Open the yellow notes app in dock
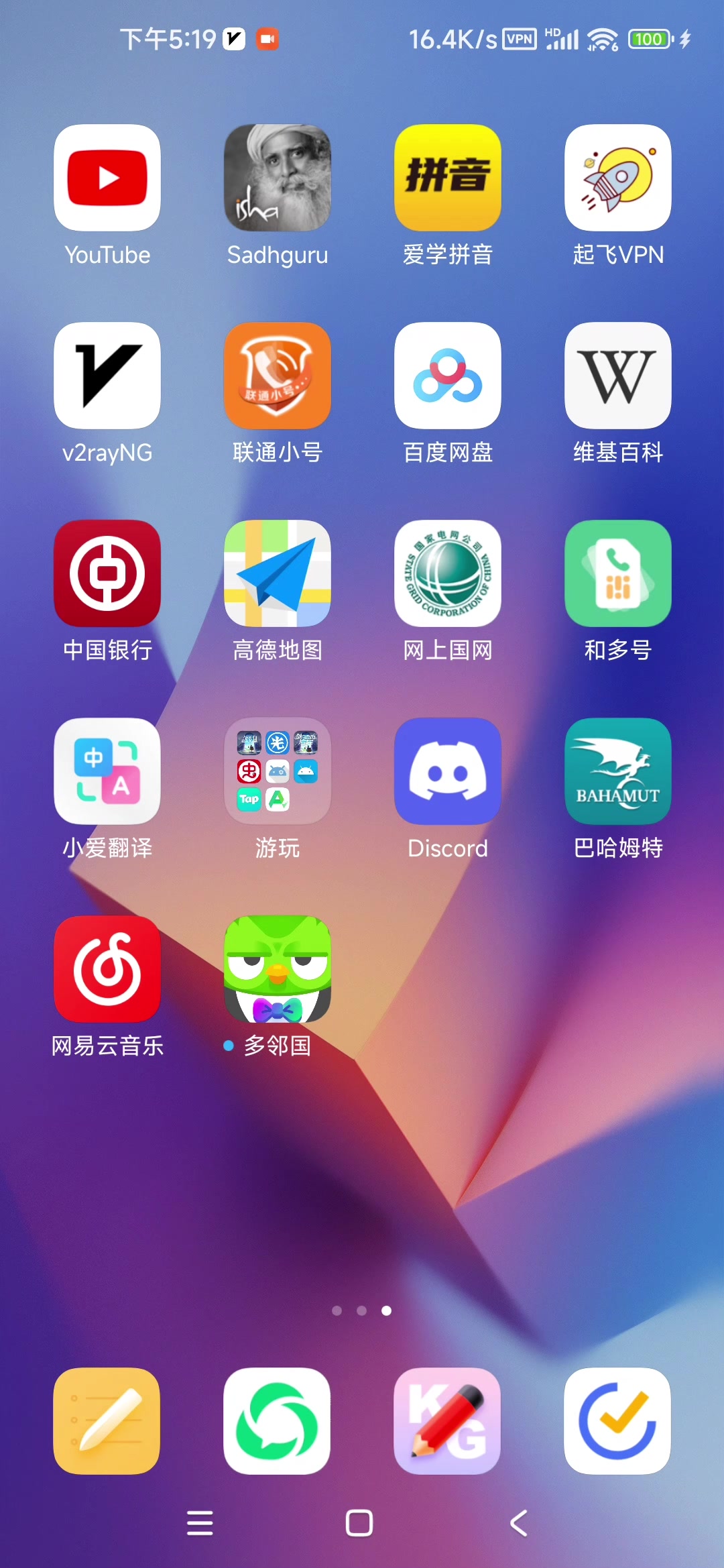The height and width of the screenshot is (1568, 724). point(107,1420)
